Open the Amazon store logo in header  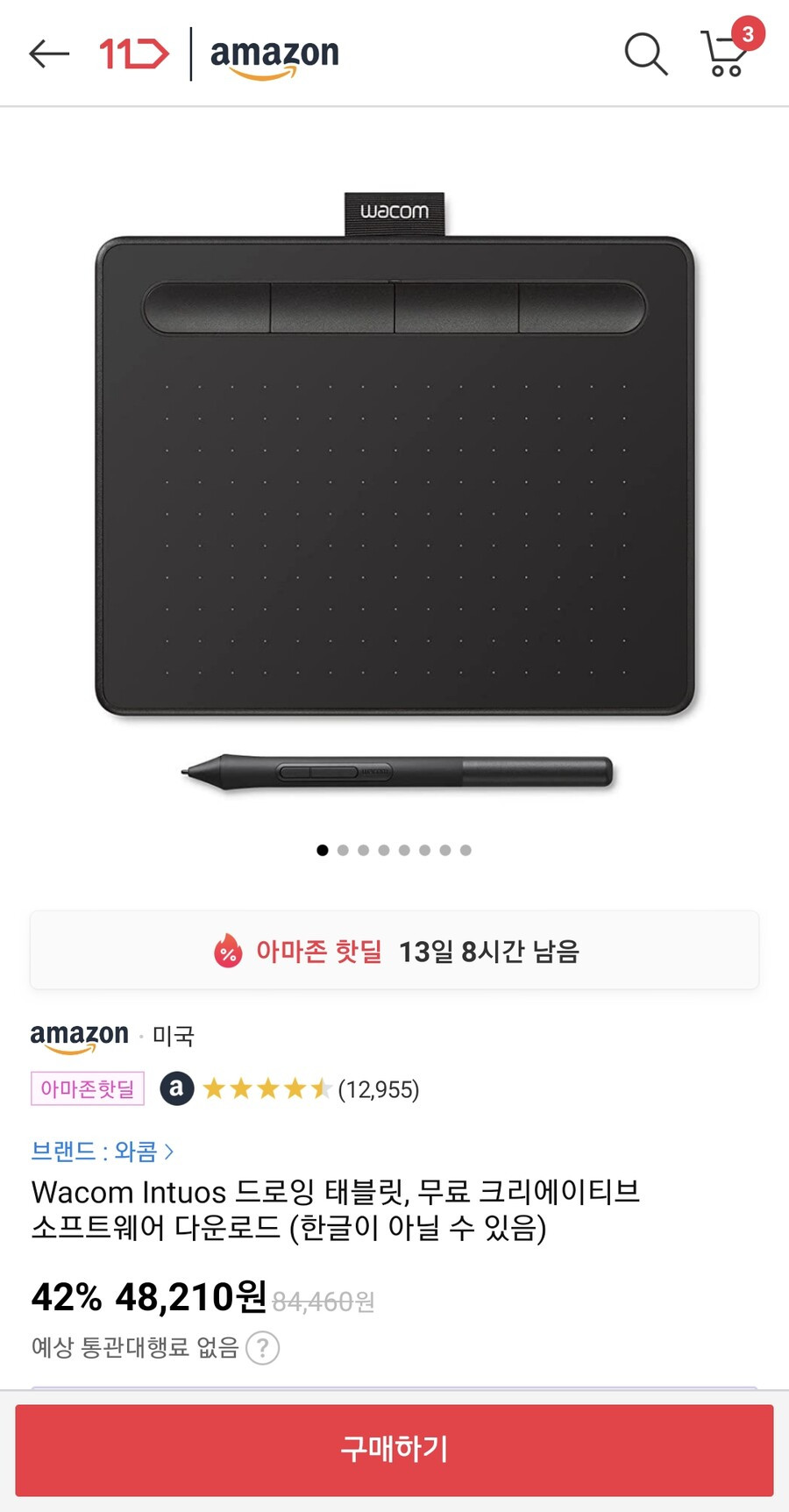[274, 56]
